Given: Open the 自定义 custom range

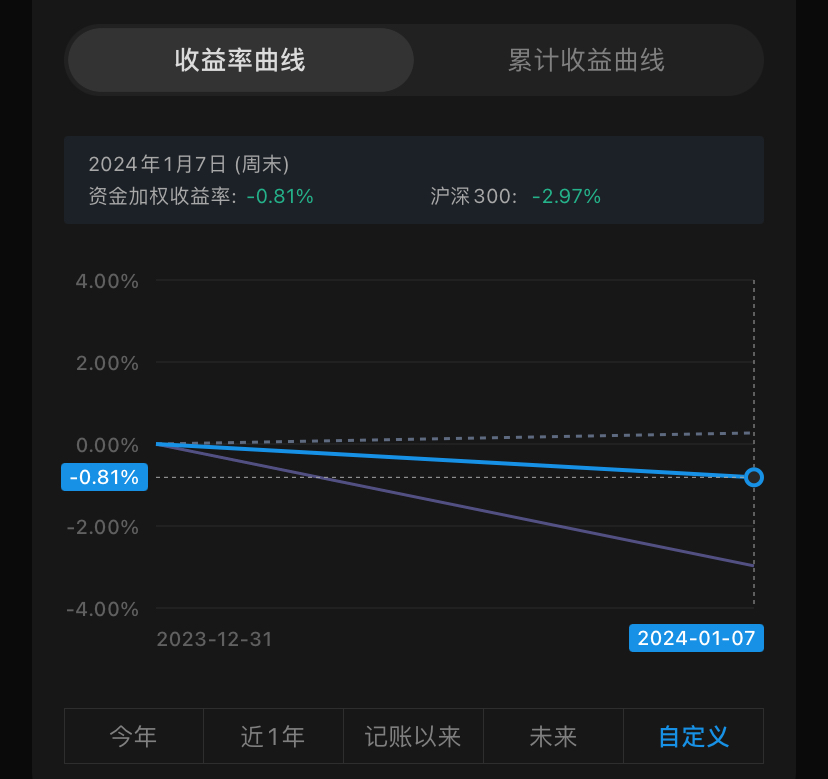Looking at the screenshot, I should tap(693, 736).
